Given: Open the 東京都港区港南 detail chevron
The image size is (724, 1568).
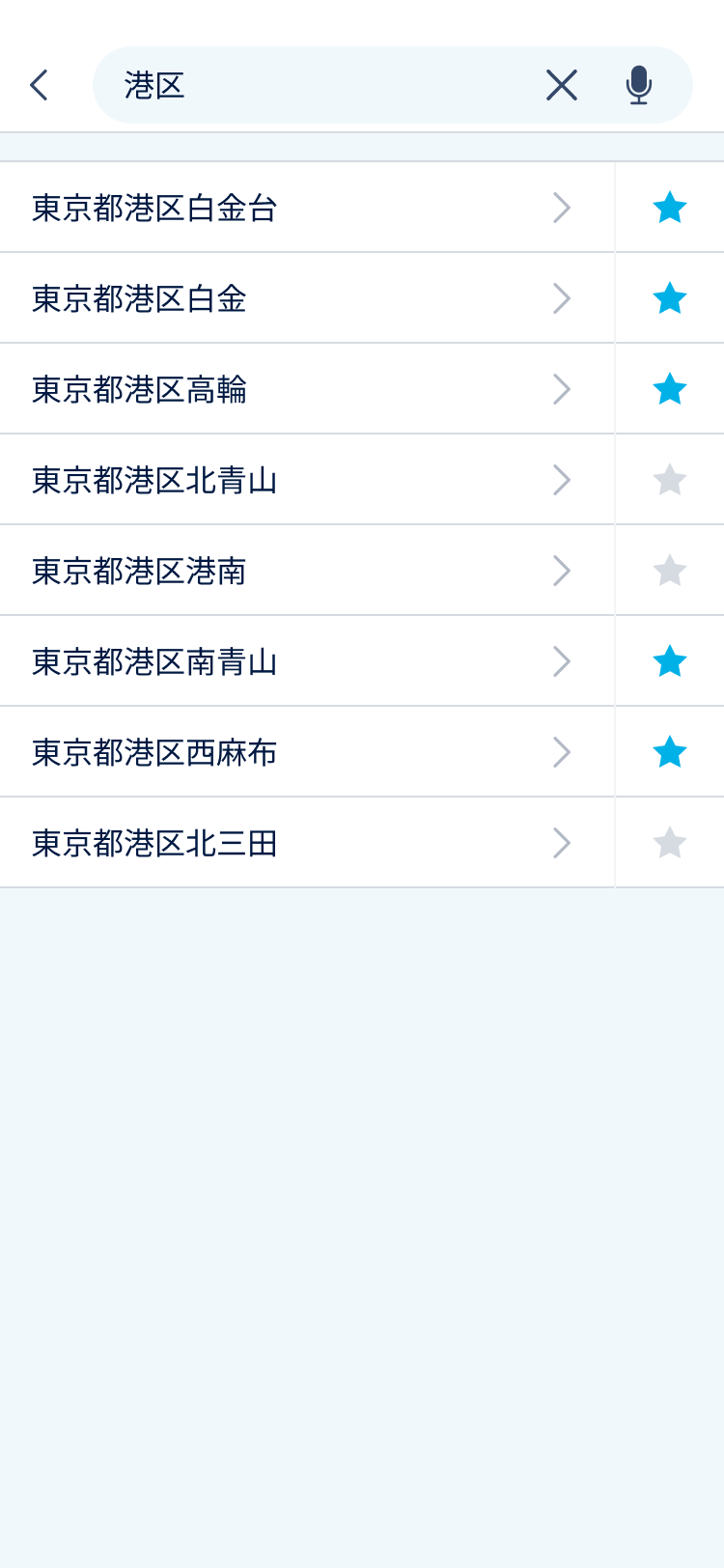Looking at the screenshot, I should tap(562, 570).
